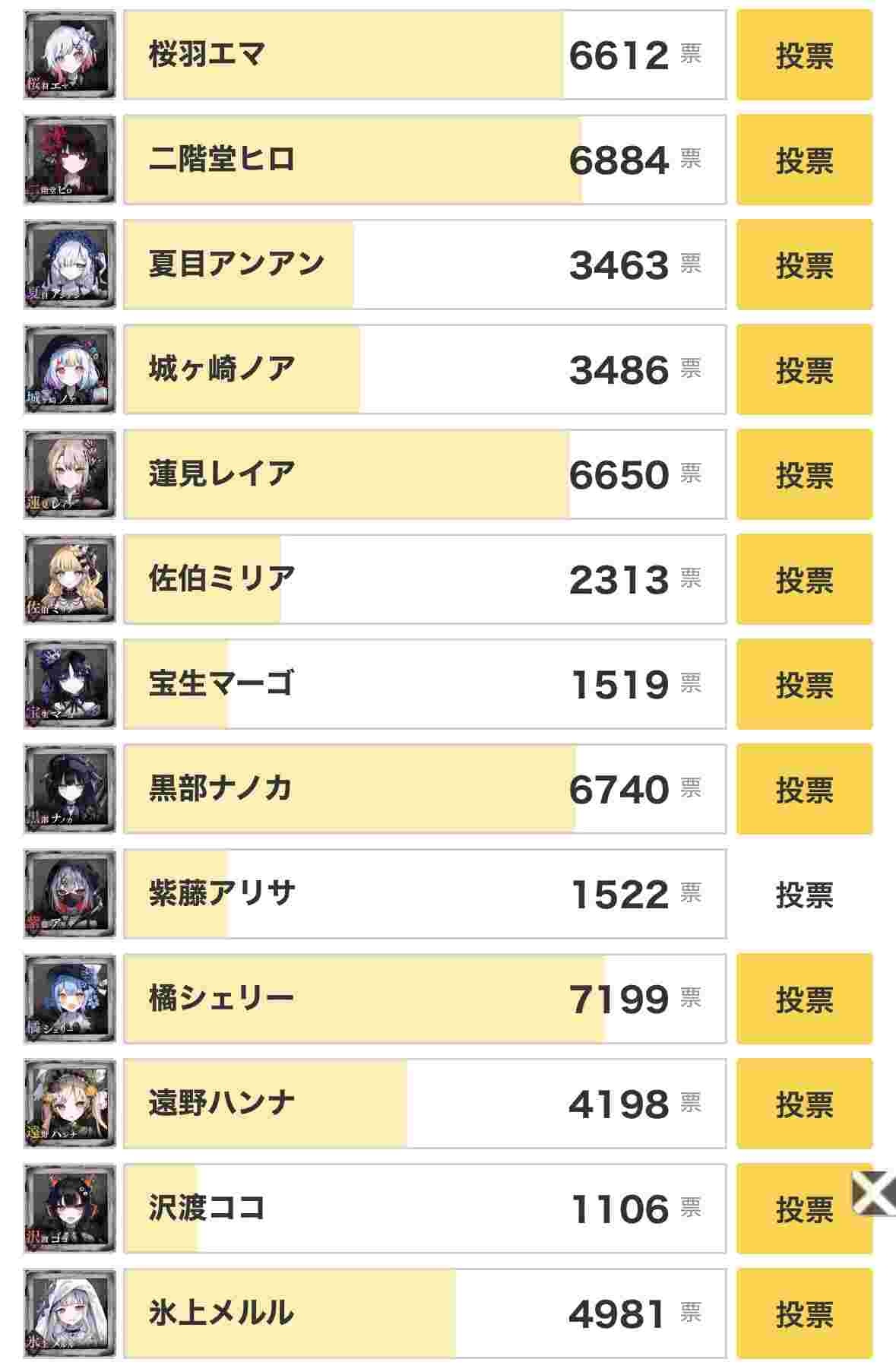Vote for 佐伯ミリア
Image resolution: width=896 pixels, height=1372 pixels.
coord(804,580)
